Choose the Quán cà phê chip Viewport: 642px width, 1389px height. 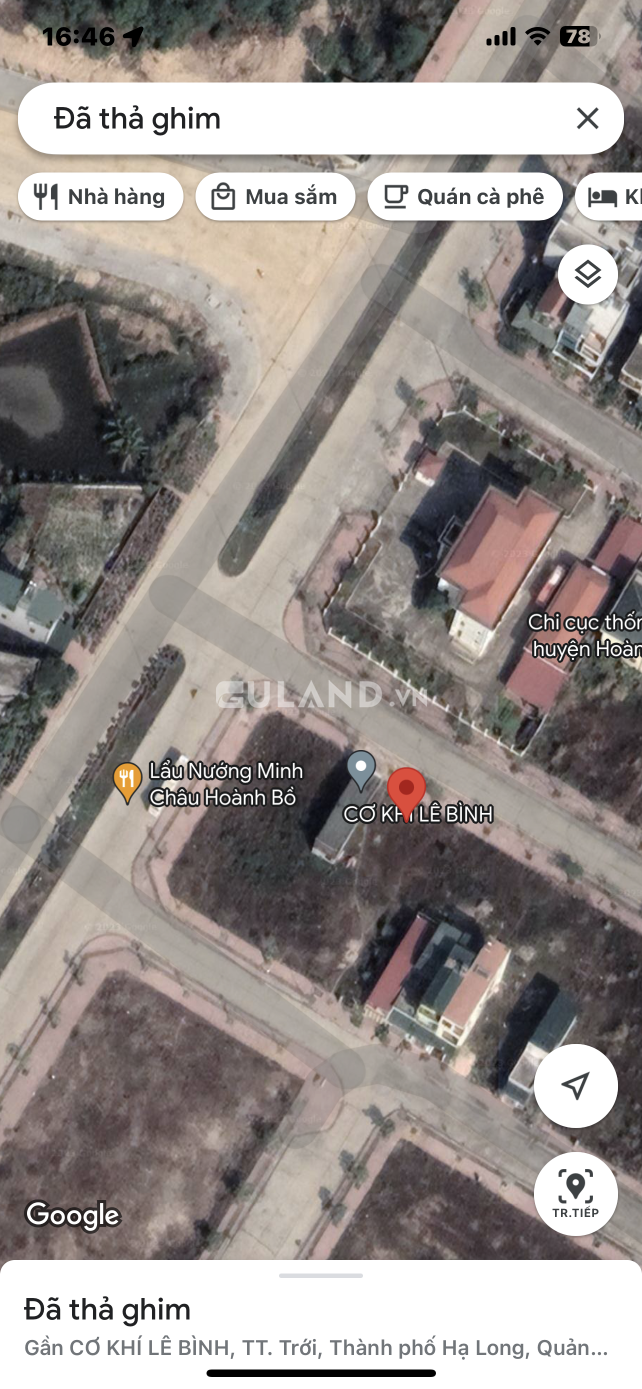tap(465, 197)
